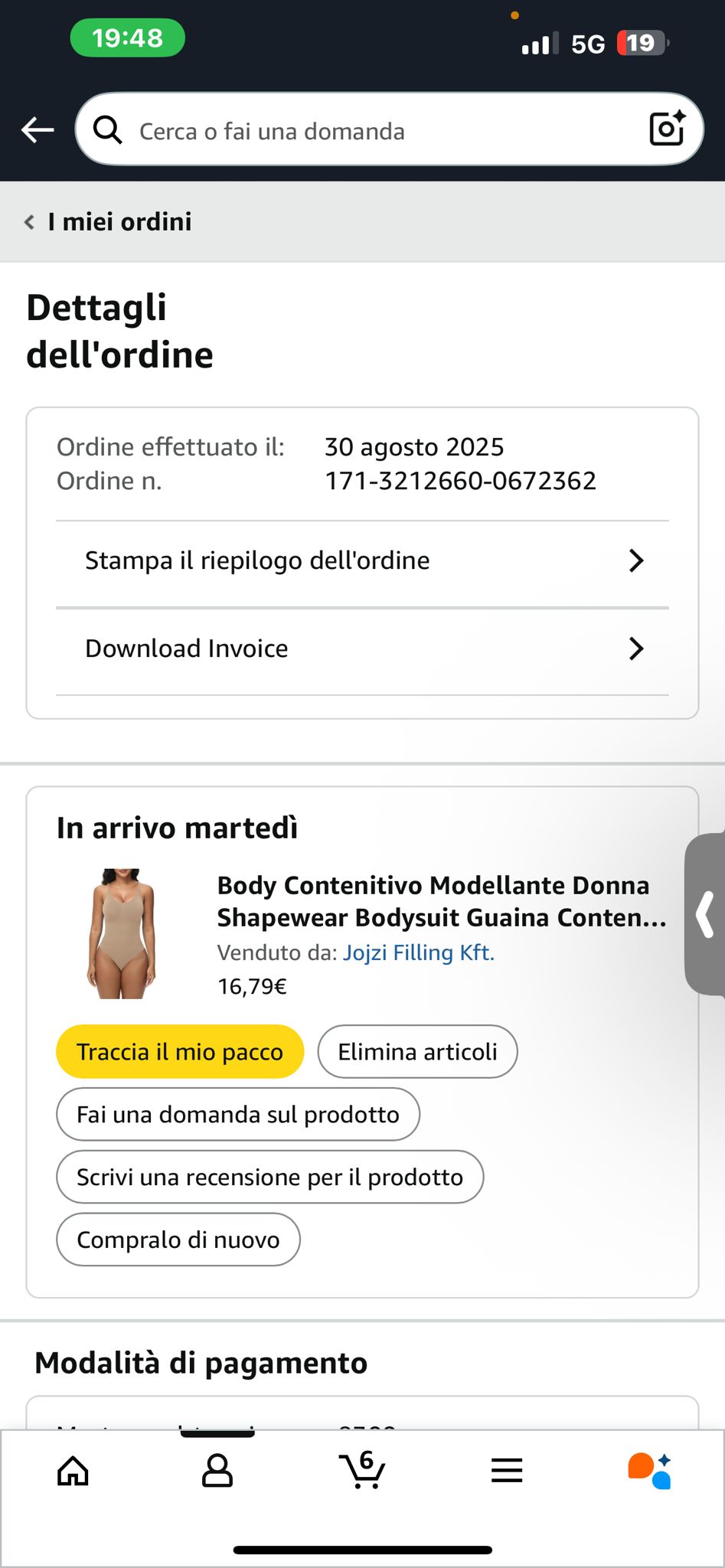Tap 'Fai una domanda sul prodotto'
Image resolution: width=725 pixels, height=1568 pixels.
237,1115
